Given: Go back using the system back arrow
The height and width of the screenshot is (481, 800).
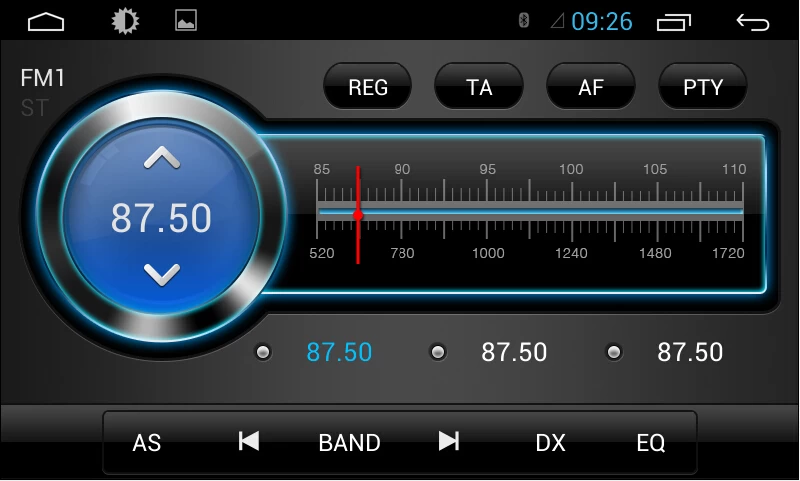Looking at the screenshot, I should (x=752, y=21).
